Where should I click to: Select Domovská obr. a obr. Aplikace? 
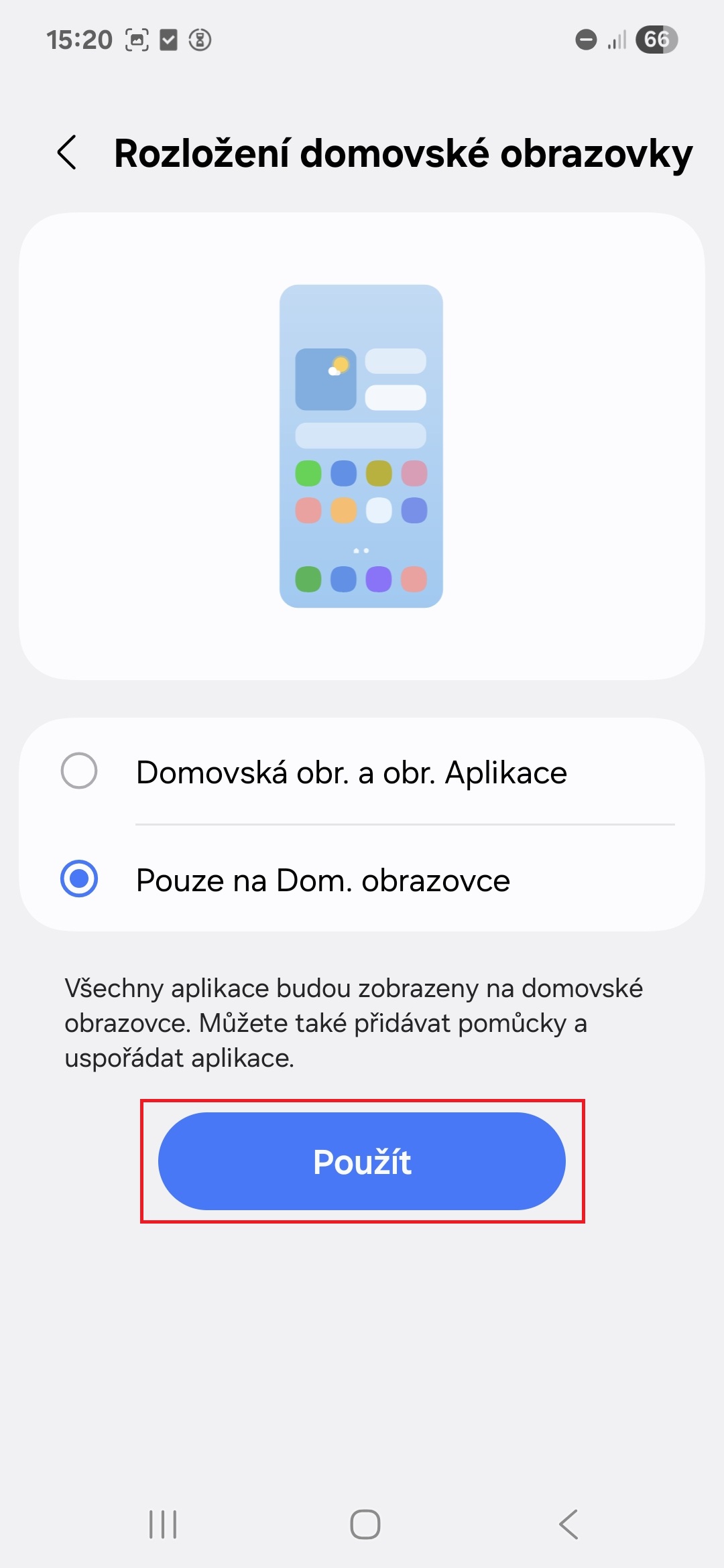(362, 771)
